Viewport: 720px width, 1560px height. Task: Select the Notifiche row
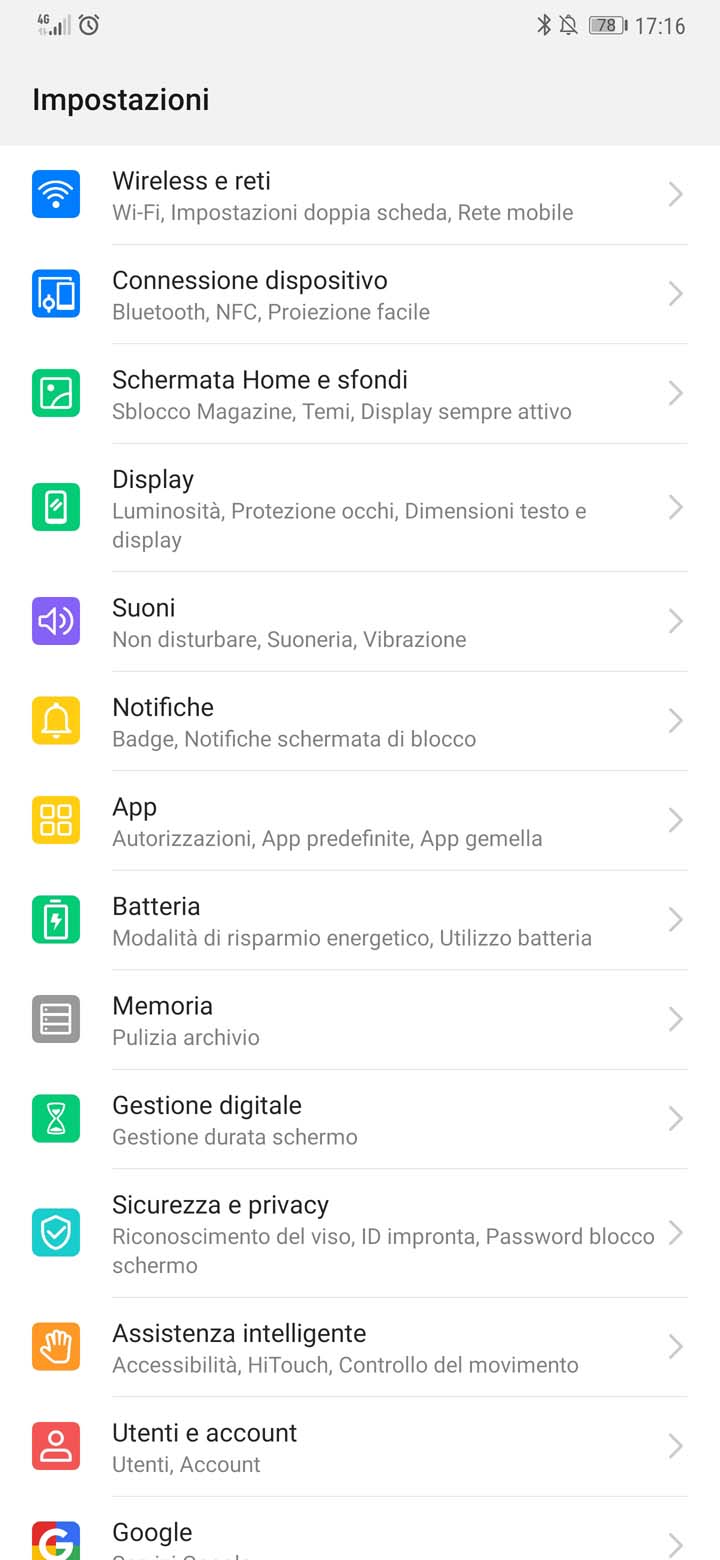coord(360,721)
